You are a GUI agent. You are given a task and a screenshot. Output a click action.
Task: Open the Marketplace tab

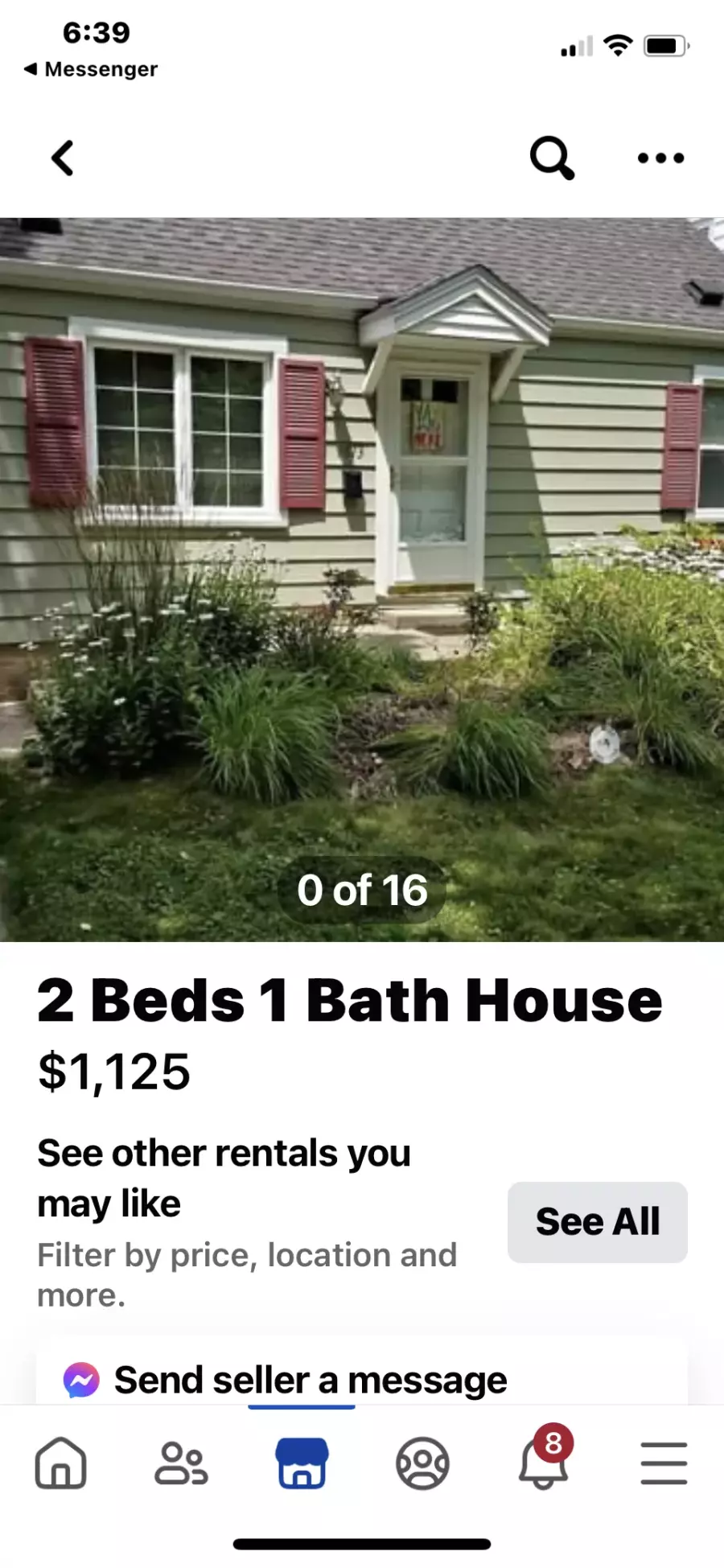tap(302, 1463)
